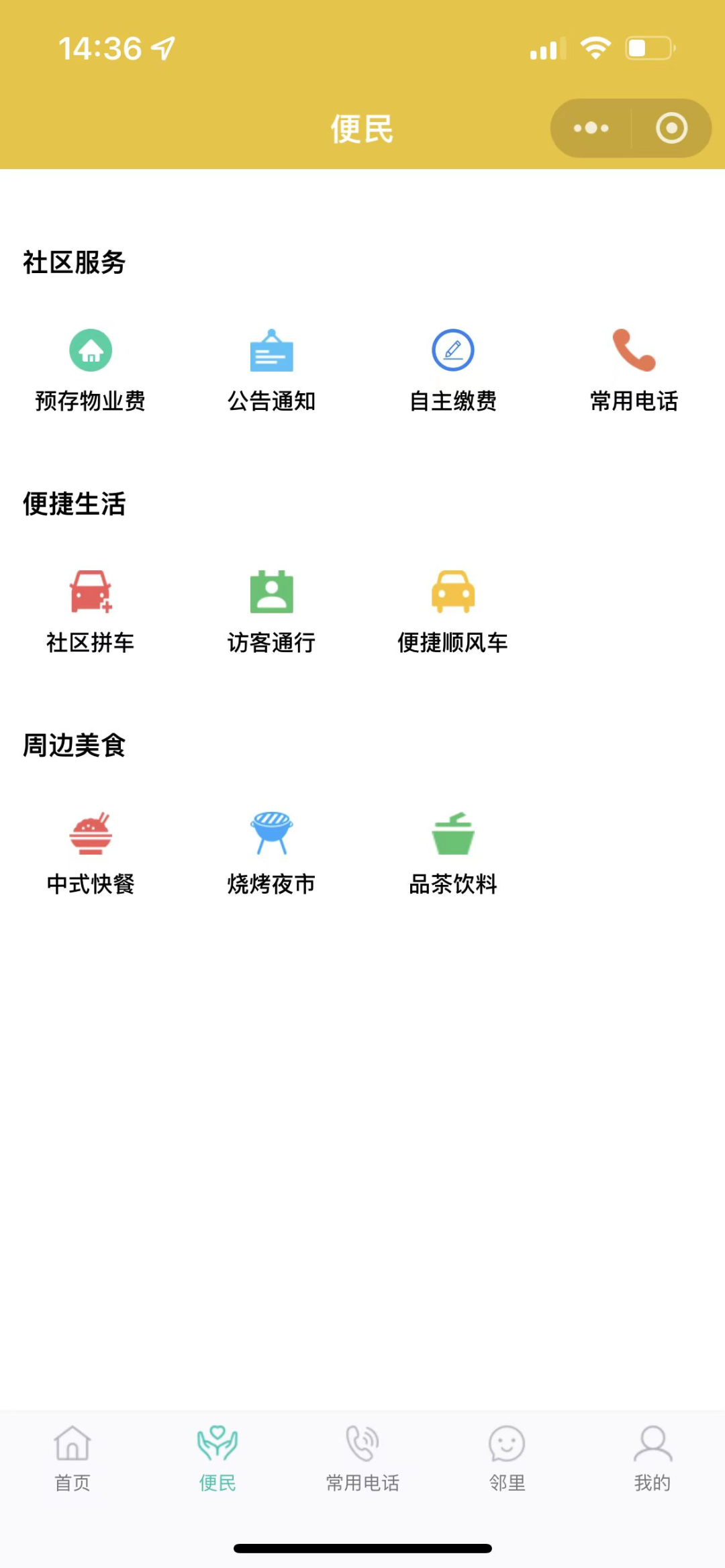This screenshot has height=1568, width=725.
Task: Switch to the 首页 tab
Action: pyautogui.click(x=72, y=1457)
